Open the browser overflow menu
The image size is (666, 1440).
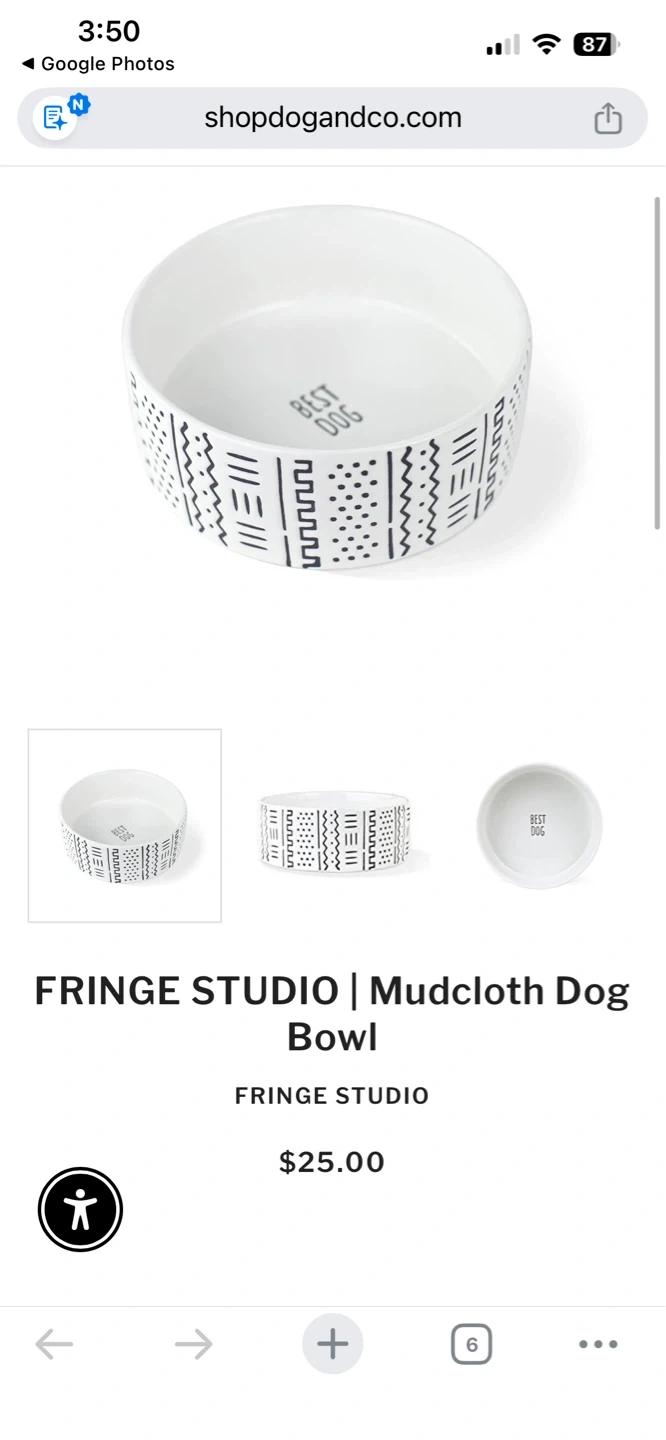(598, 1345)
